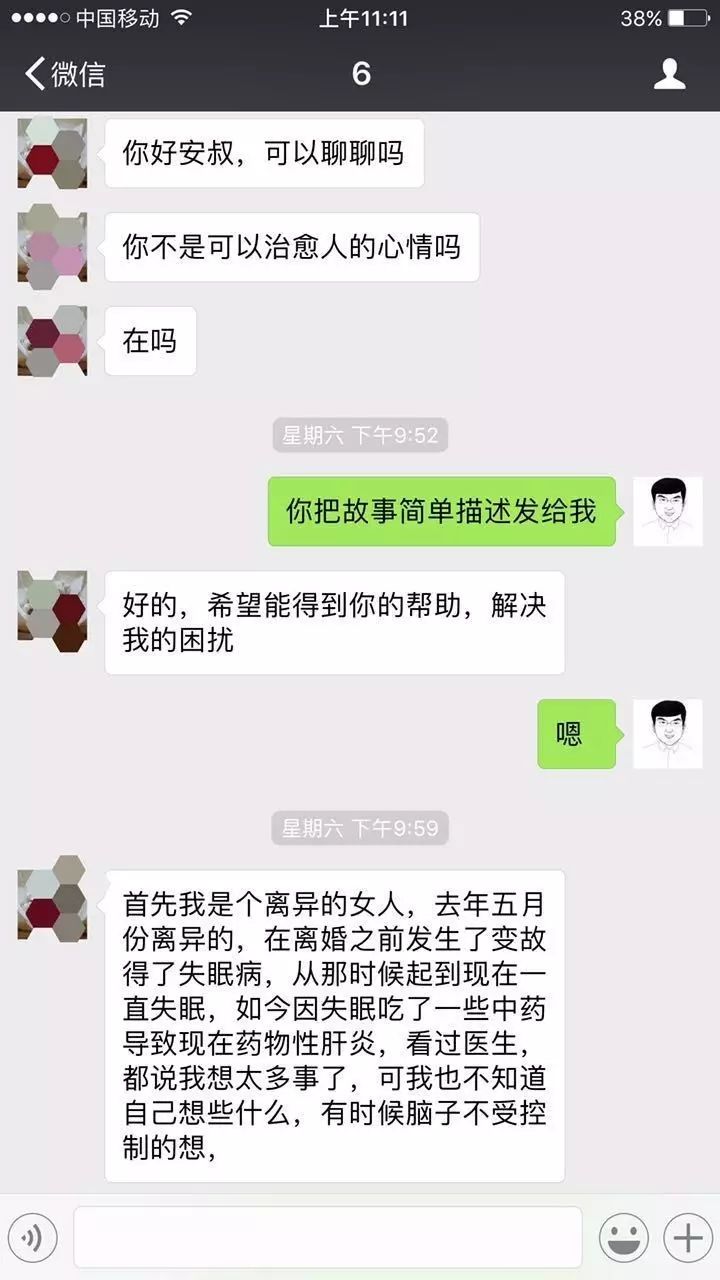This screenshot has height=1280, width=720.
Task: Open the emoji sticker panel
Action: 623,1238
